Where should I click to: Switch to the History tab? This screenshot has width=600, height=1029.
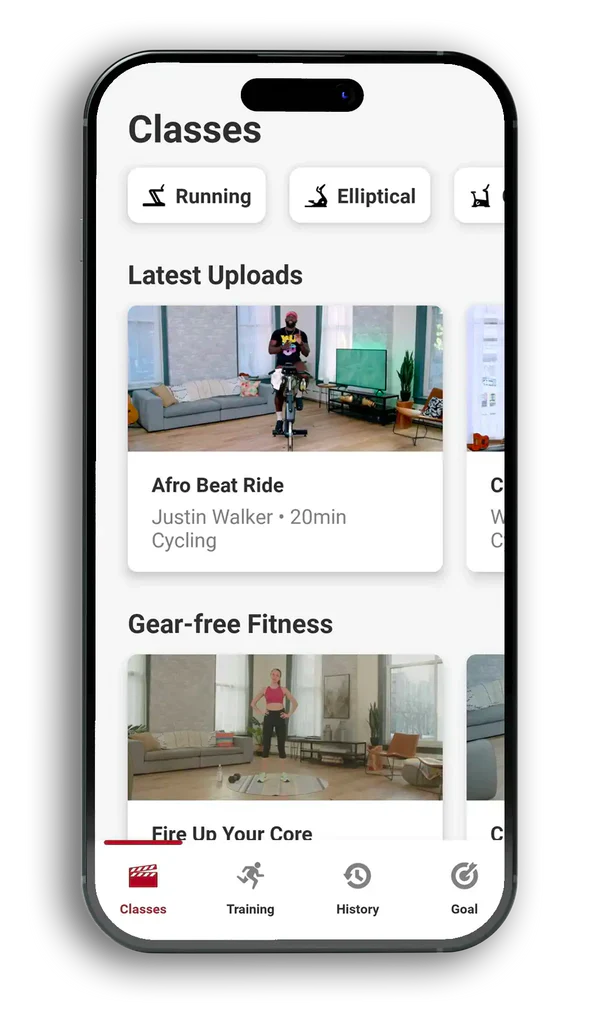pyautogui.click(x=357, y=888)
